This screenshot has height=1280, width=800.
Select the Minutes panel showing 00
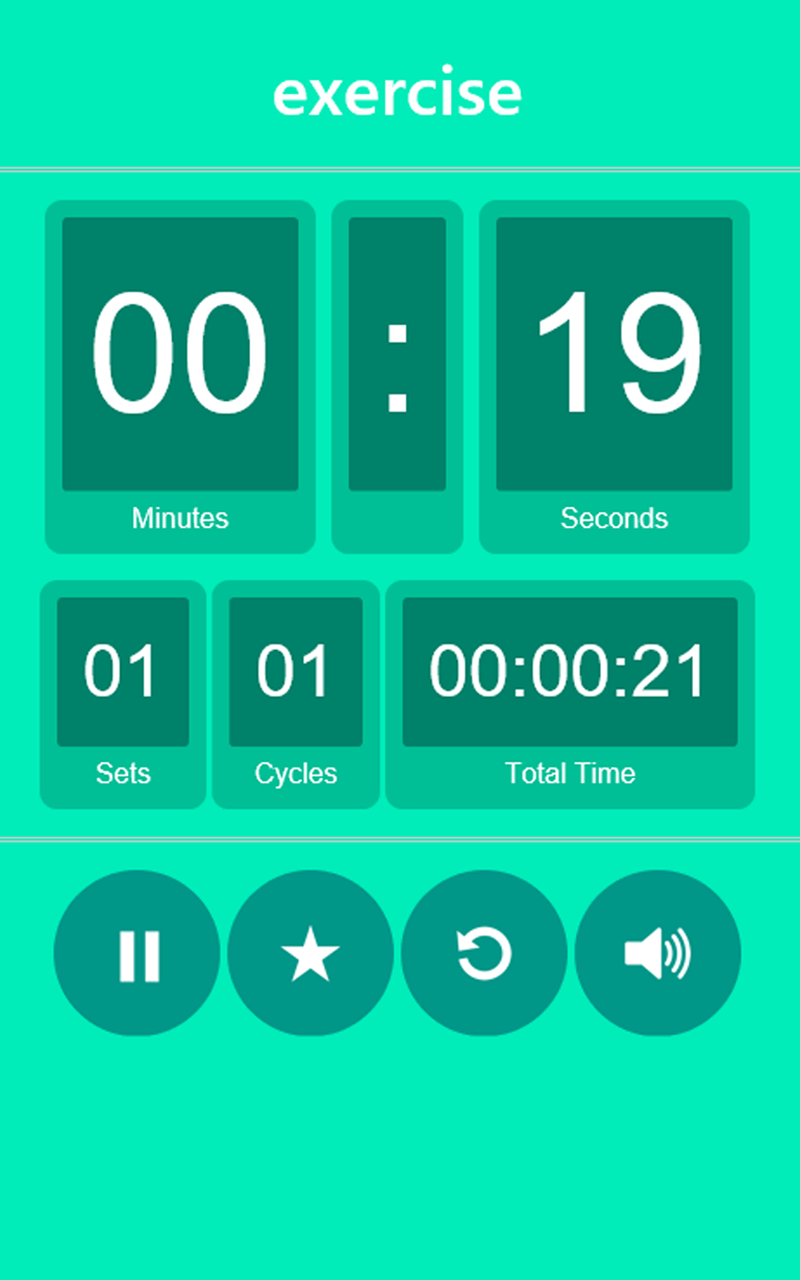[180, 350]
